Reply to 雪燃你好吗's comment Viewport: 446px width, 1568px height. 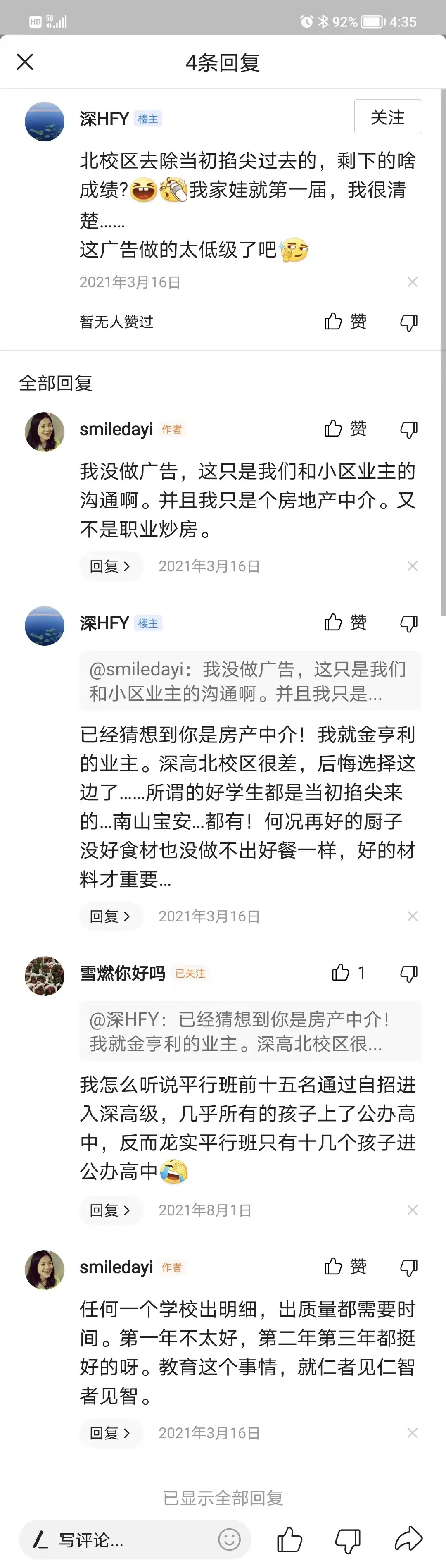110,1210
